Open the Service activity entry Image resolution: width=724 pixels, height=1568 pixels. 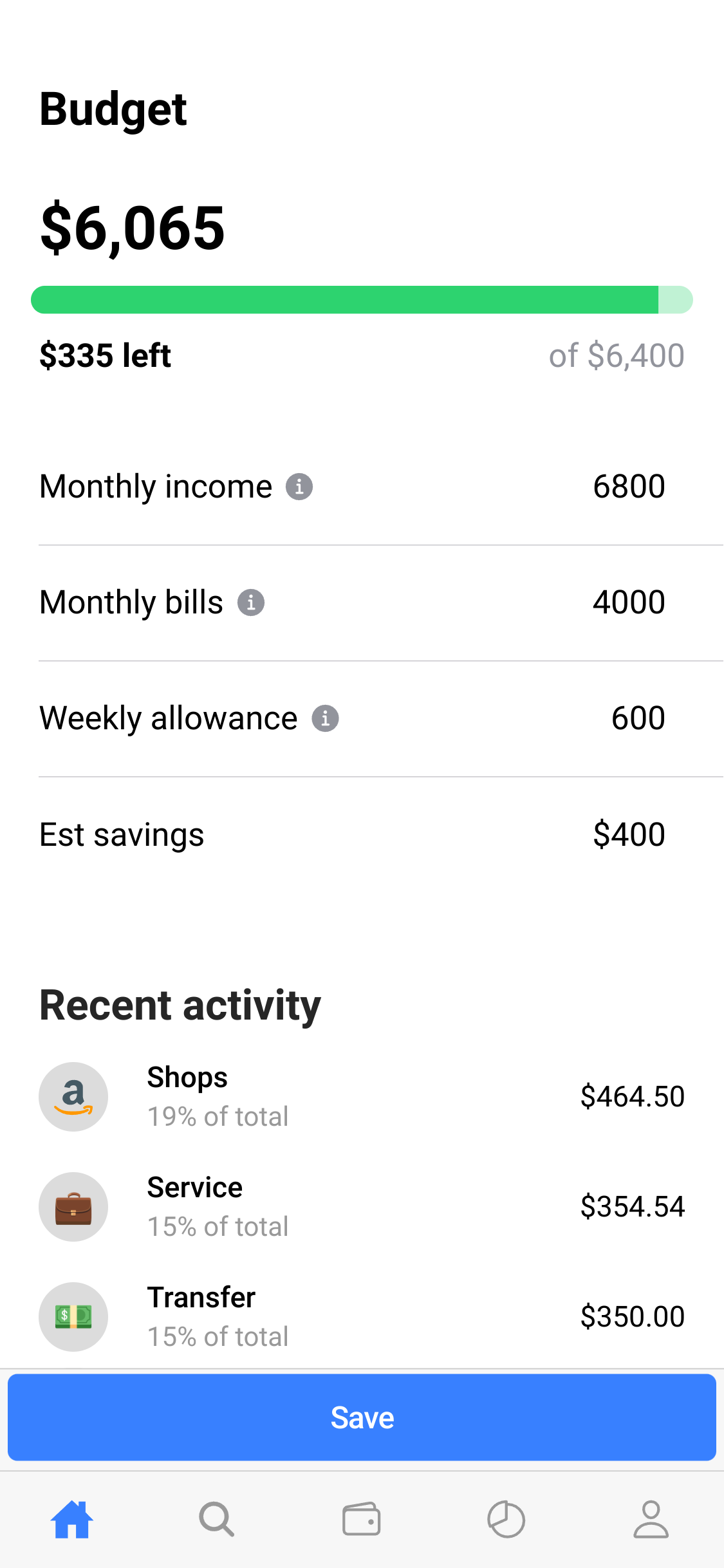pyautogui.click(x=362, y=1206)
